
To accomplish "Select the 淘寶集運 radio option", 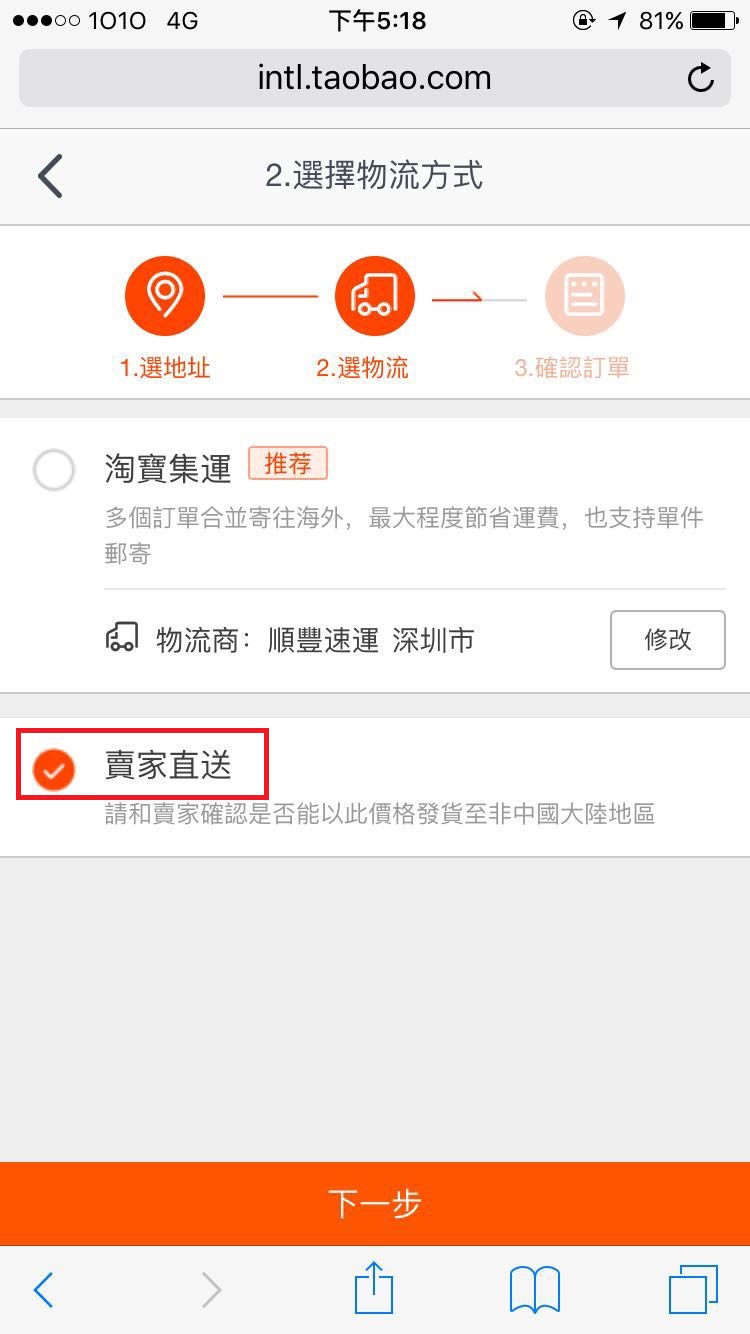I will [x=54, y=470].
